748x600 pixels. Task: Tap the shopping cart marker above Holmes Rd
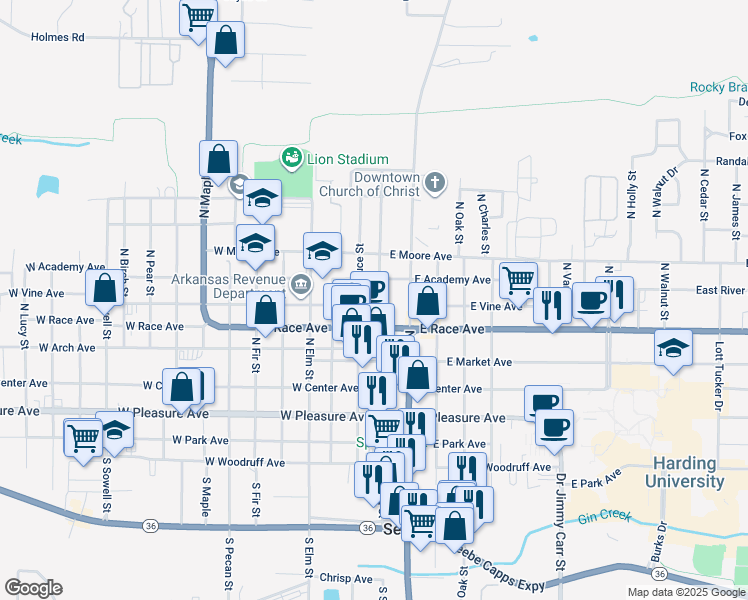(199, 16)
